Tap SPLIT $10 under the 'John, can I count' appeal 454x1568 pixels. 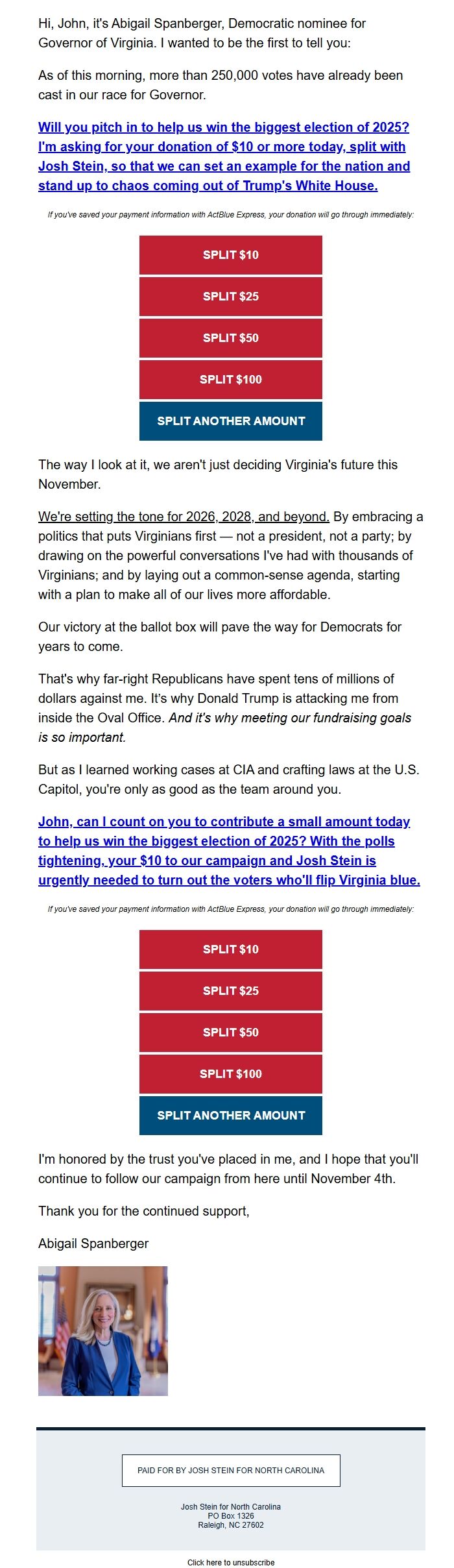coord(230,949)
